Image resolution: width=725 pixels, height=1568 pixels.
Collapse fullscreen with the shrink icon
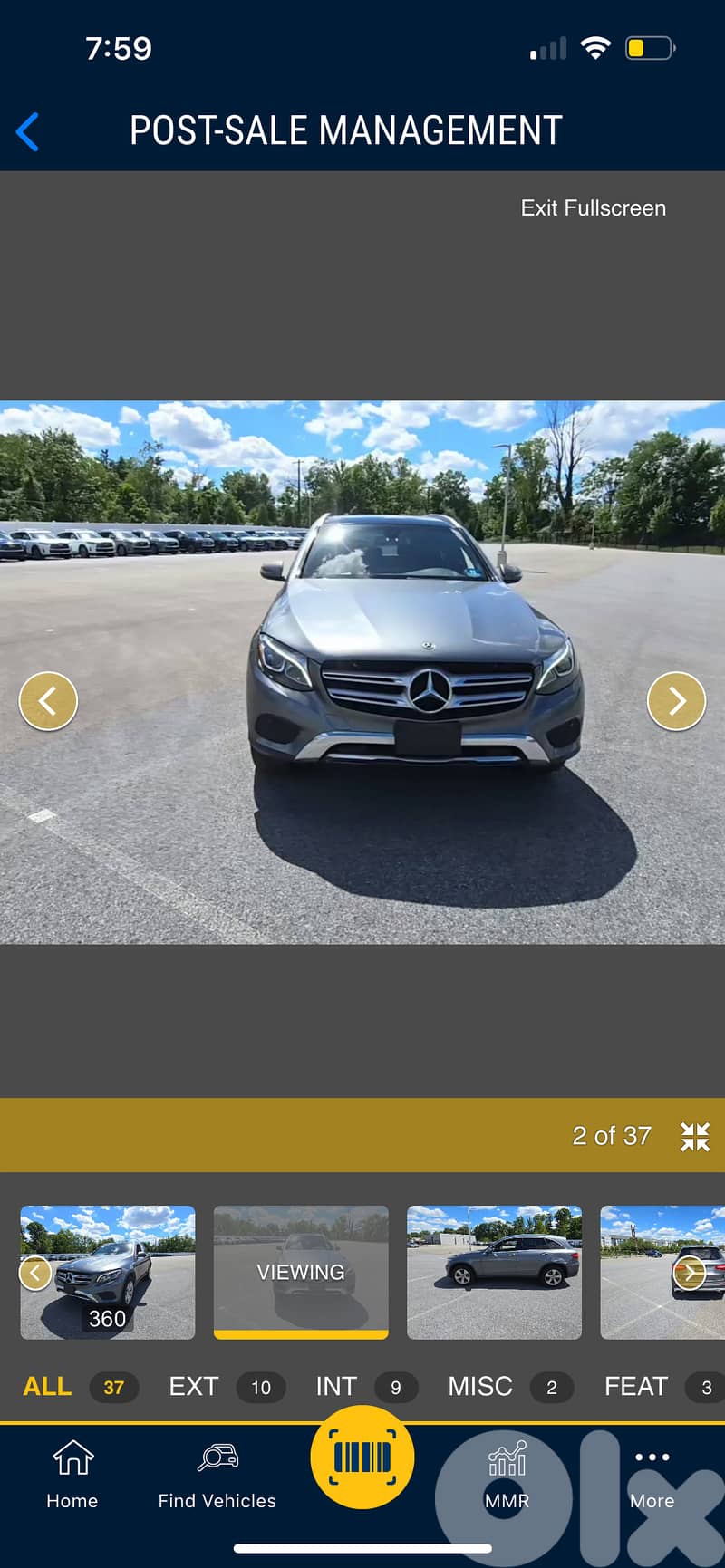[x=695, y=1136]
